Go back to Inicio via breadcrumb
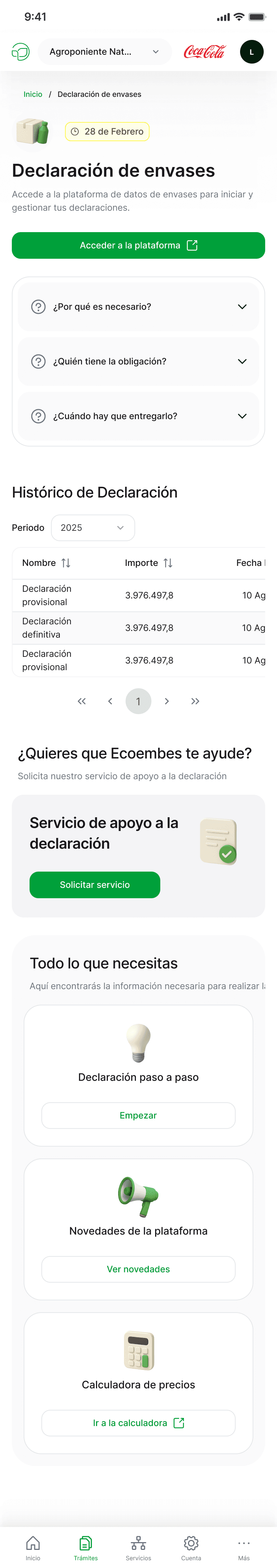The width and height of the screenshot is (277, 1568). click(33, 94)
